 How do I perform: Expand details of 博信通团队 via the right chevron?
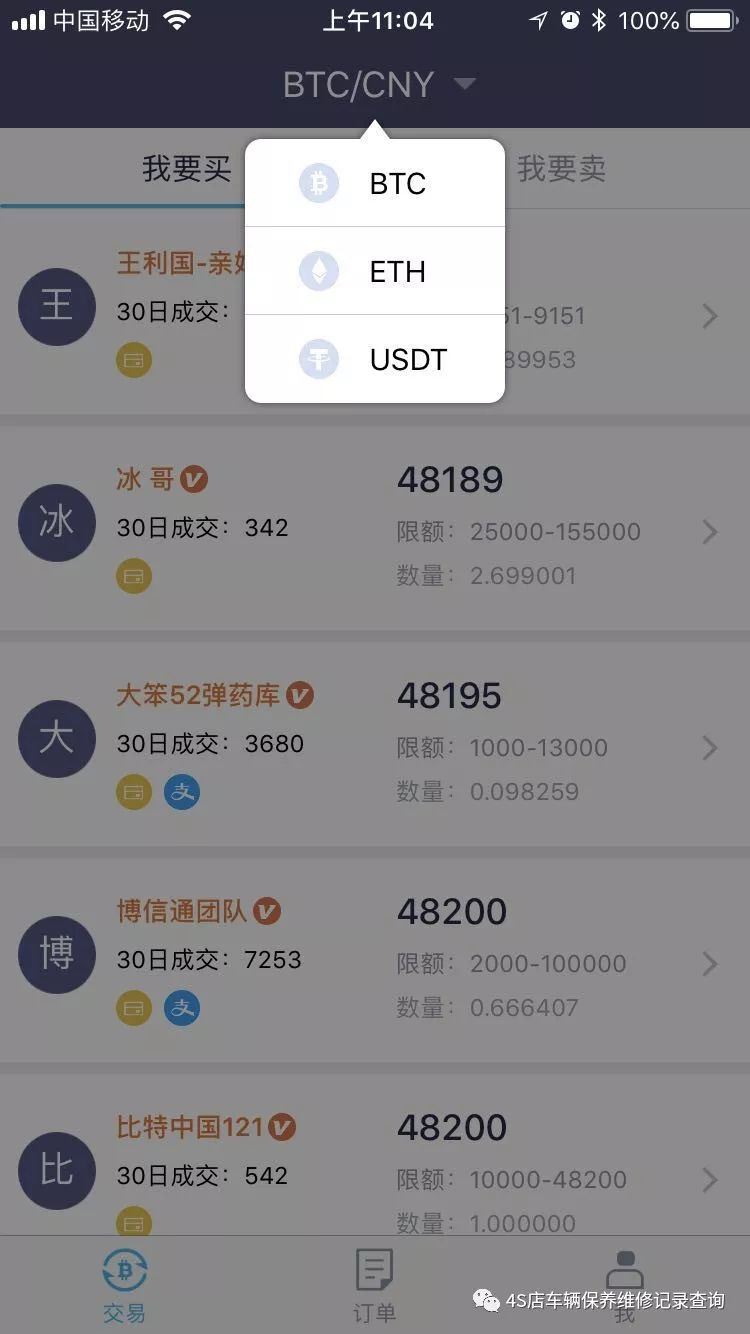(x=710, y=963)
